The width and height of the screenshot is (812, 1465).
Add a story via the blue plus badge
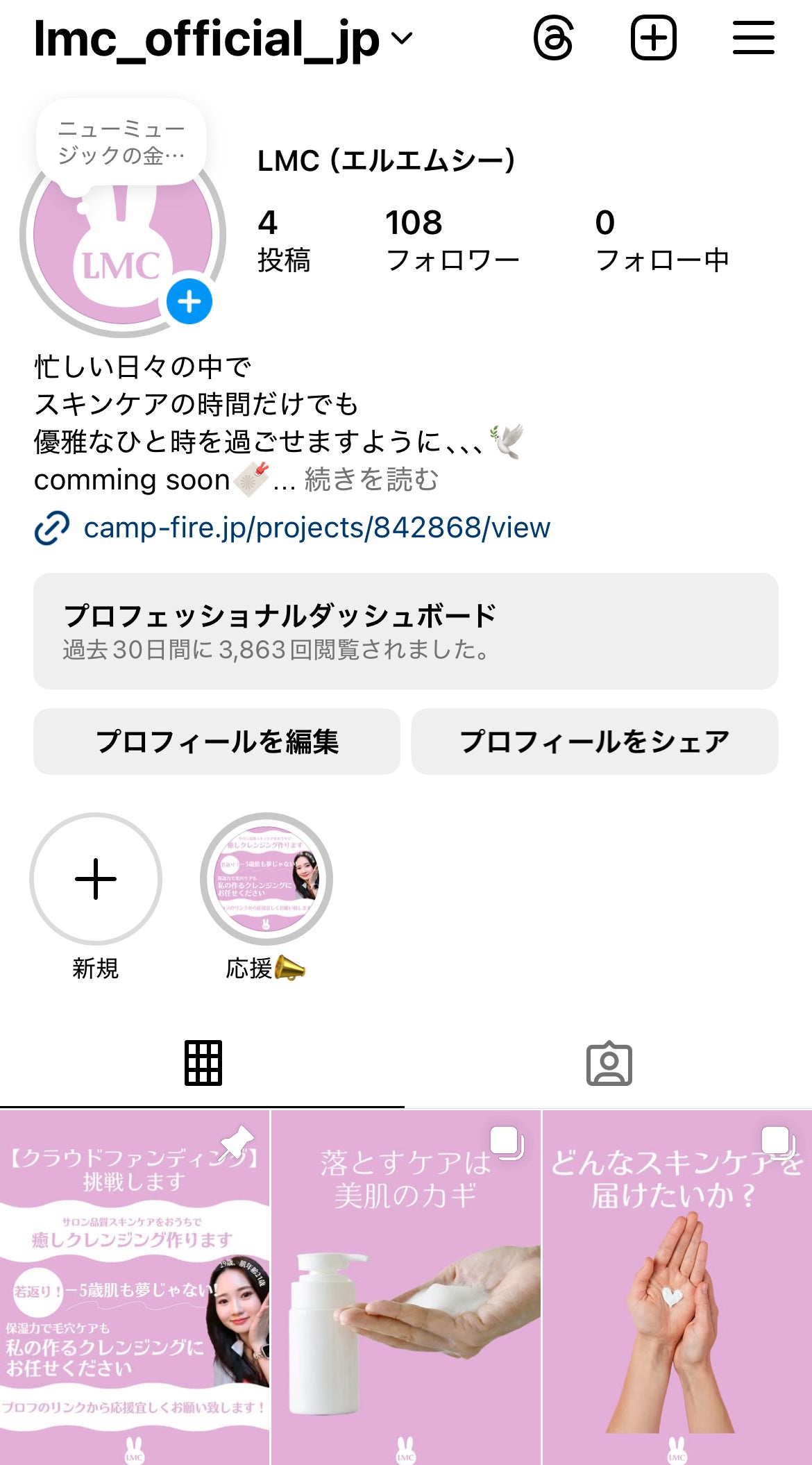click(x=189, y=302)
